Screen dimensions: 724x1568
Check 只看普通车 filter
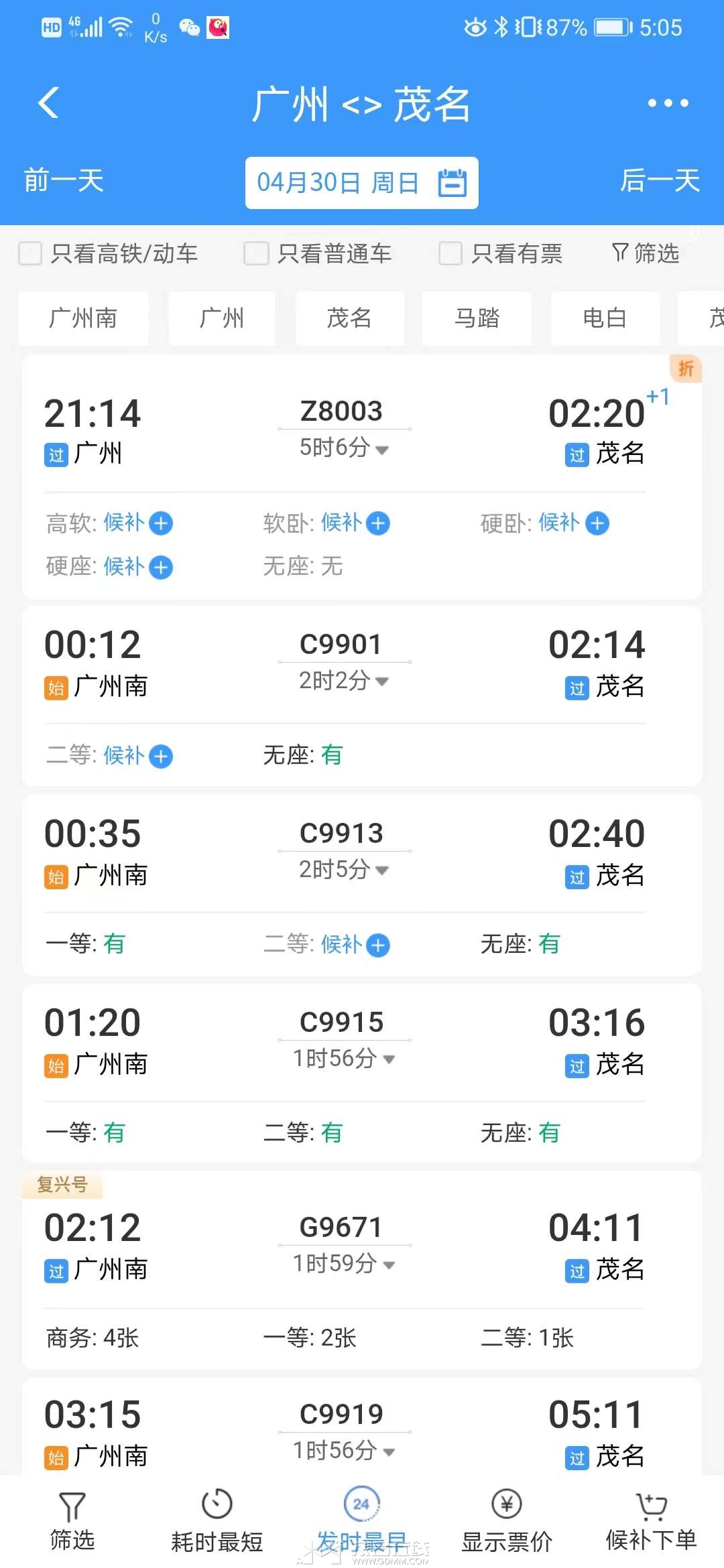[x=318, y=253]
